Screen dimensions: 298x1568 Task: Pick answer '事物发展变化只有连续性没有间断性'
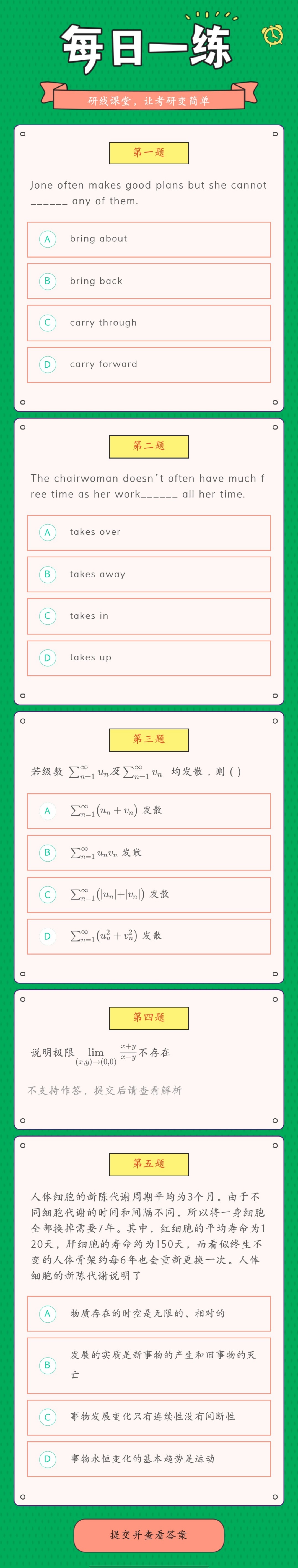(x=148, y=1417)
